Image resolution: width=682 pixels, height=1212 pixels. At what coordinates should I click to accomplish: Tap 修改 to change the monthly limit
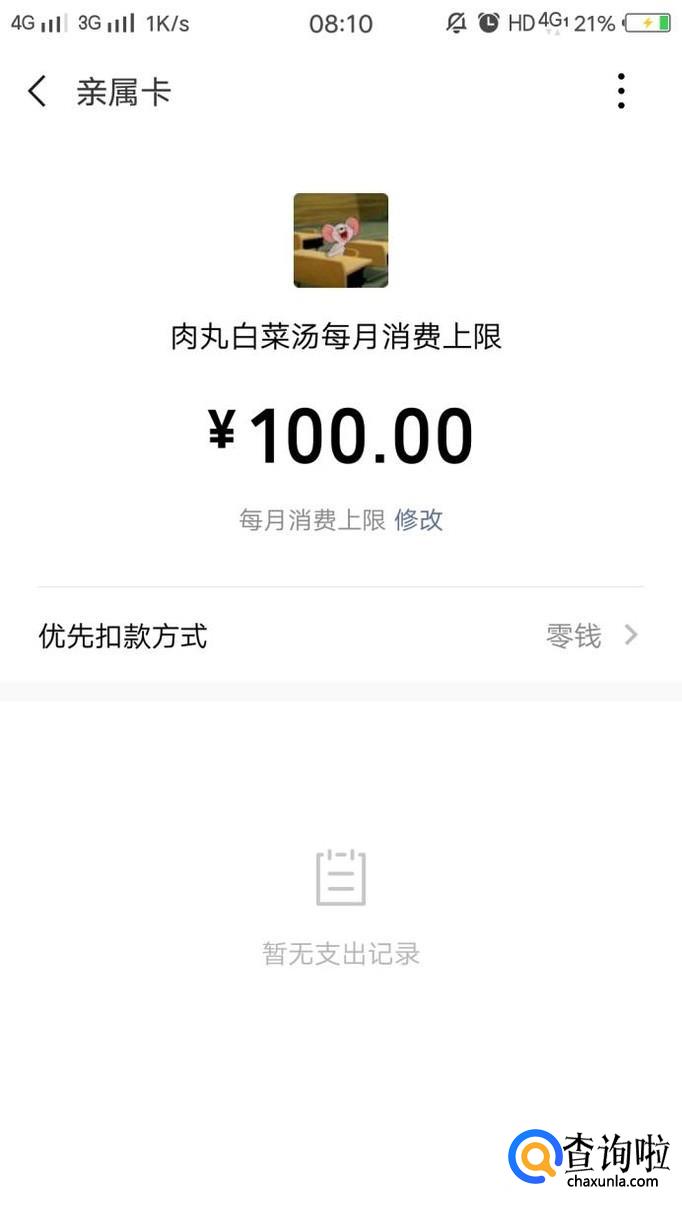(x=419, y=520)
